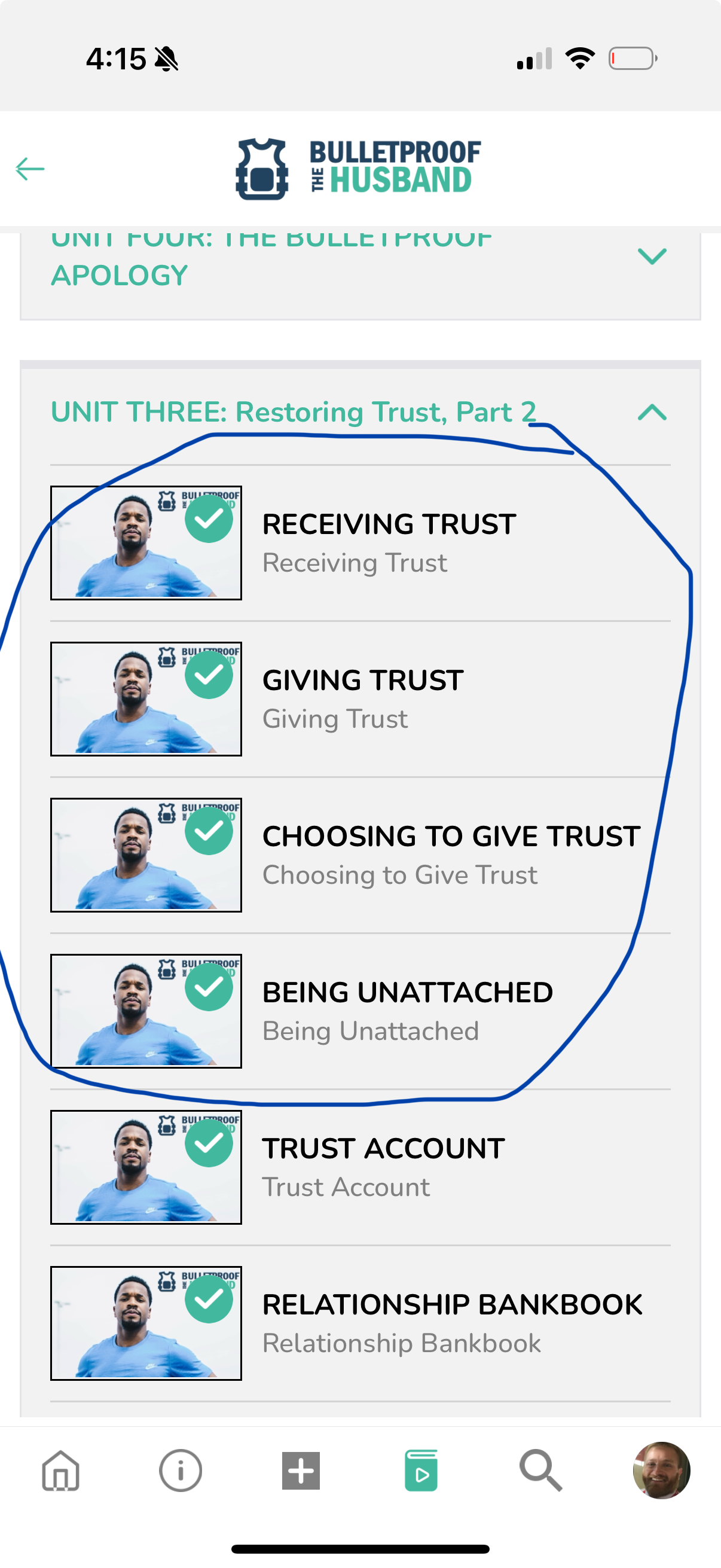The height and width of the screenshot is (1568, 721).
Task: Open the Receiving Trust lesson
Action: pyautogui.click(x=389, y=542)
